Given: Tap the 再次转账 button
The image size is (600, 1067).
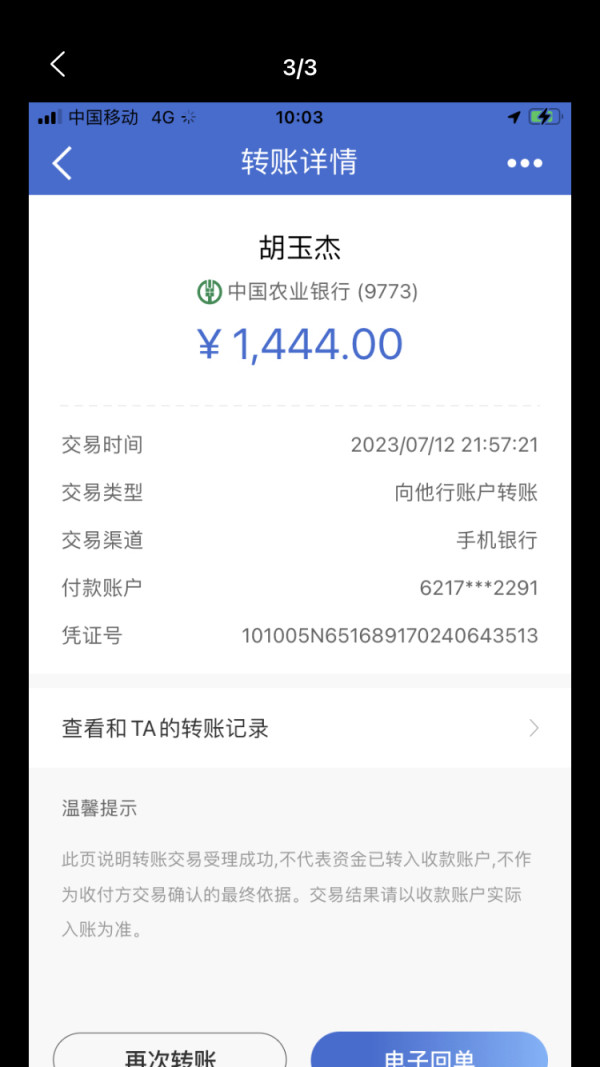Looking at the screenshot, I should pyautogui.click(x=170, y=1050).
